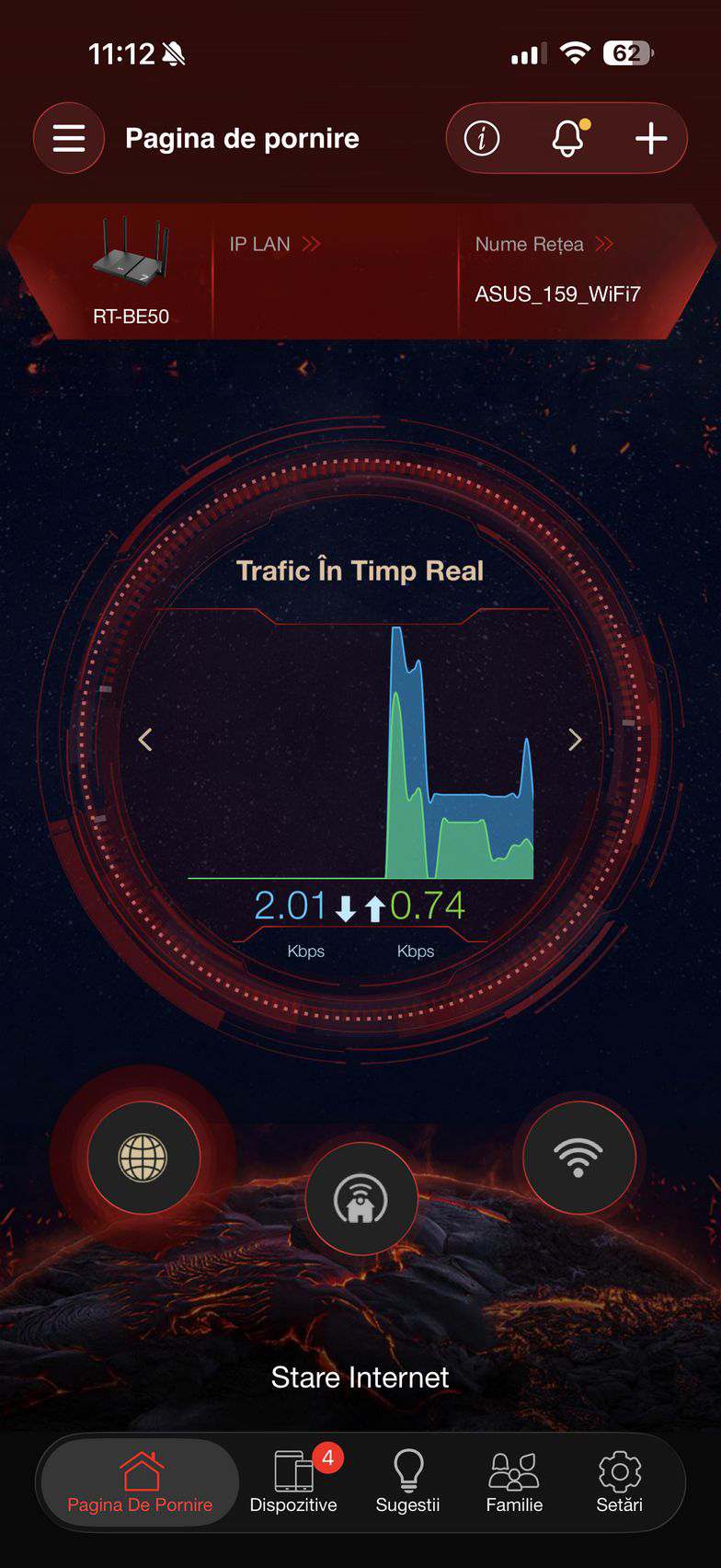This screenshot has height=1568, width=721.
Task: Tap the home network center button
Action: (x=360, y=1199)
